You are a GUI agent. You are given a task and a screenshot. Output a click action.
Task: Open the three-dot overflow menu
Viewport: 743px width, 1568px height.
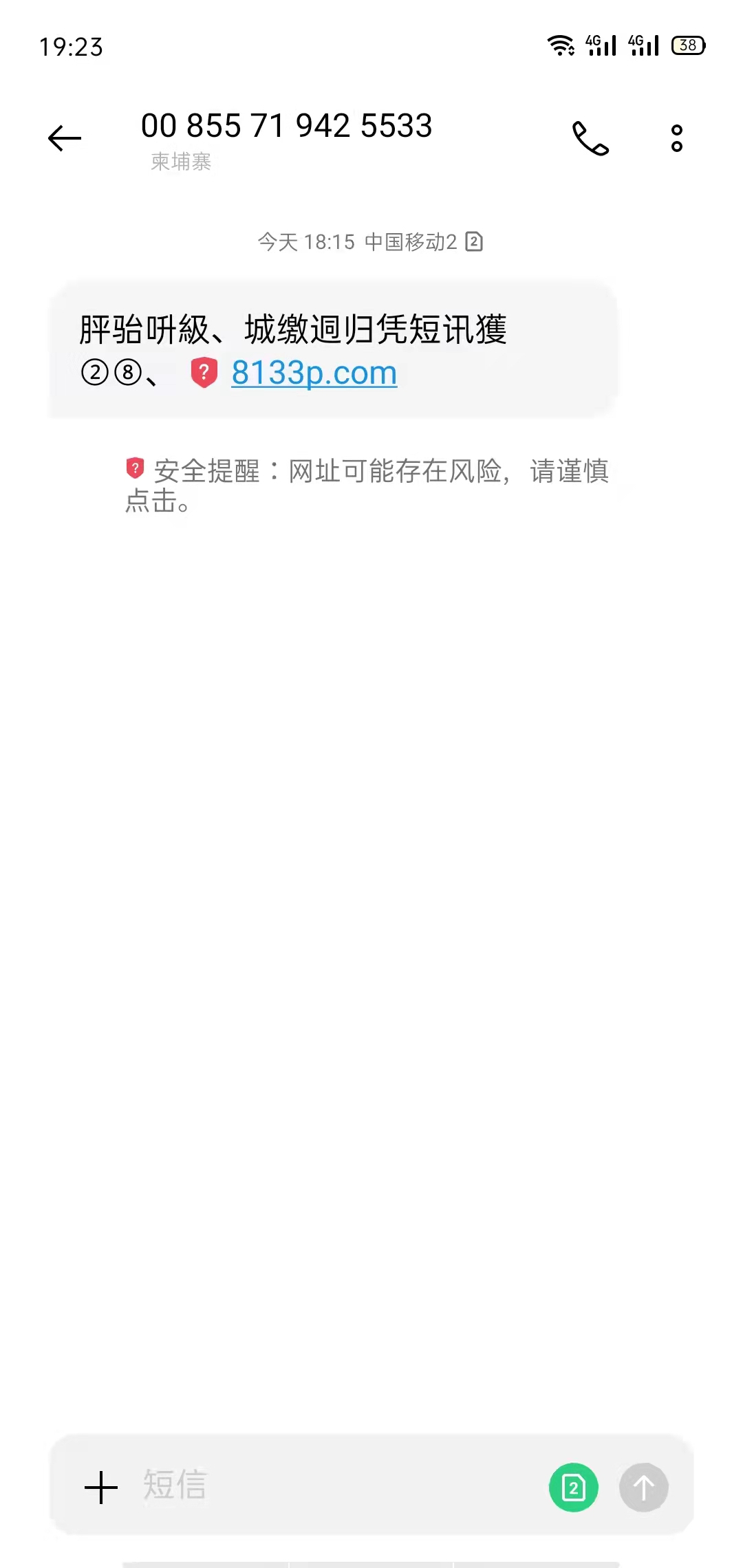(x=677, y=138)
